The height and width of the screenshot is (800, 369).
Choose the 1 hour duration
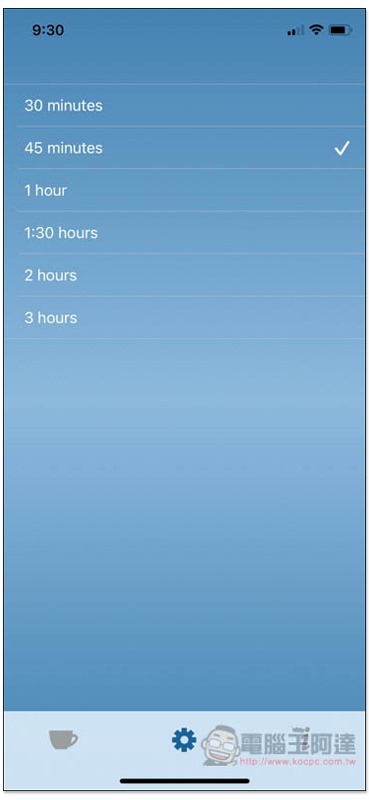click(185, 190)
